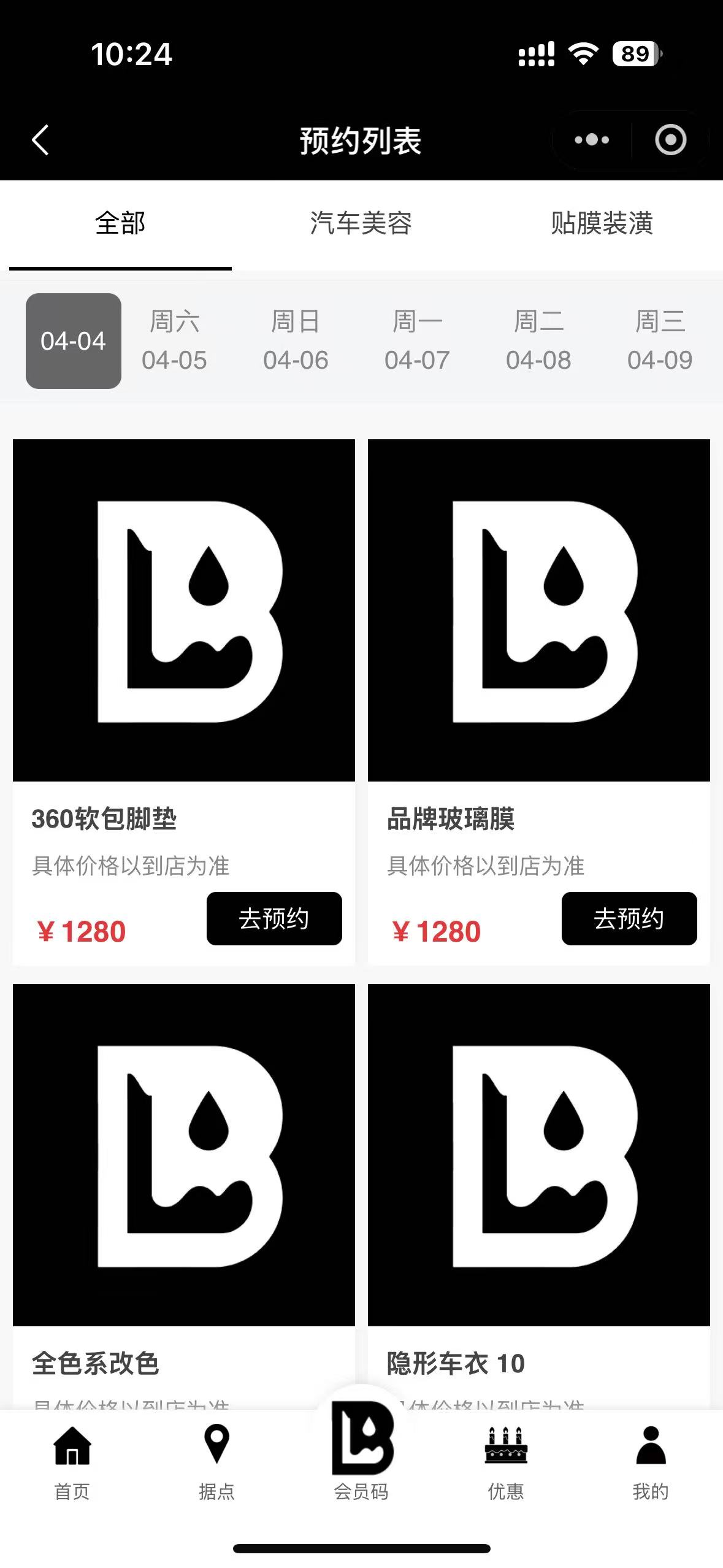Viewport: 723px width, 1568px height.
Task: Select the 全部 category tab
Action: click(120, 223)
